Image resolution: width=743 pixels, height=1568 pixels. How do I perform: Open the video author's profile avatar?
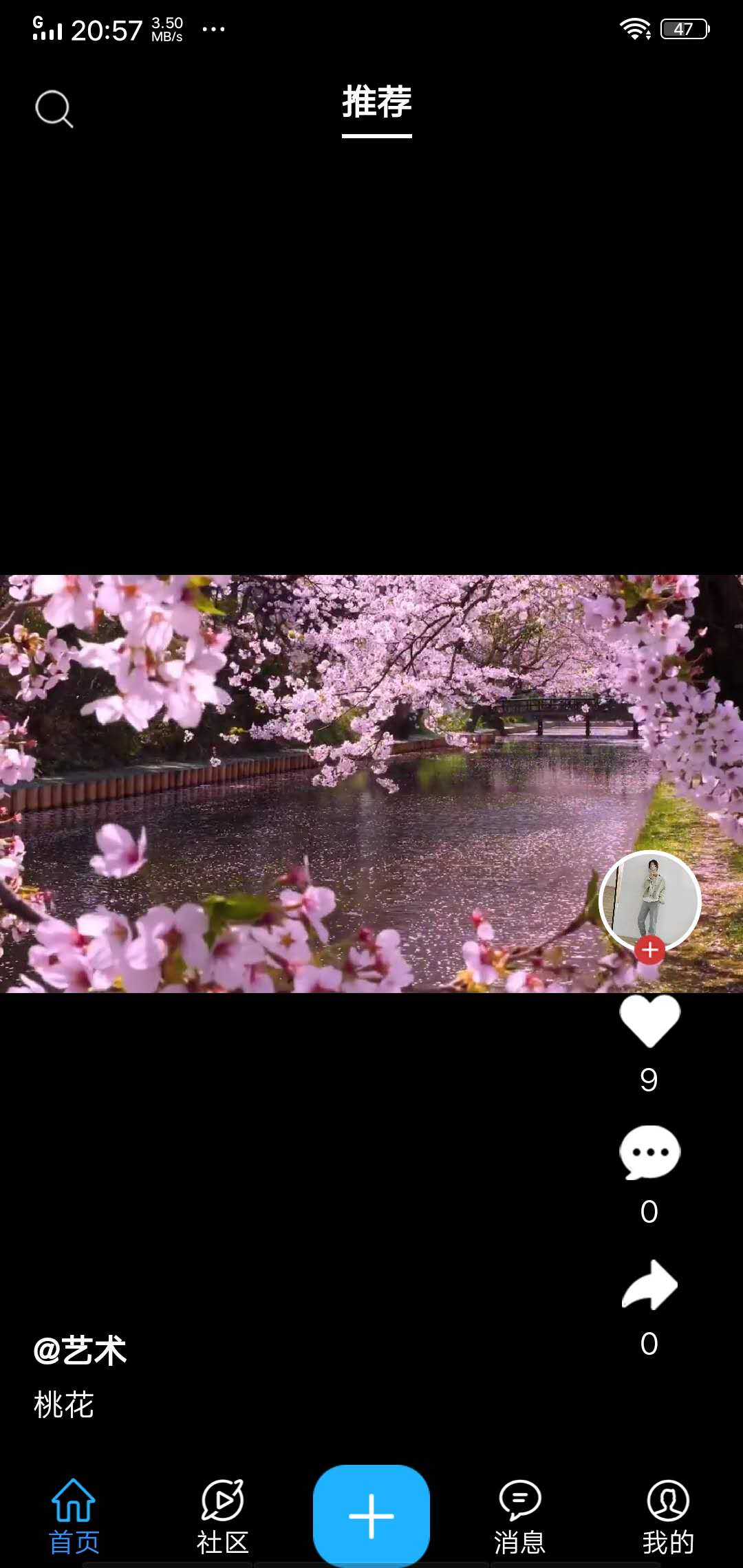pos(649,898)
